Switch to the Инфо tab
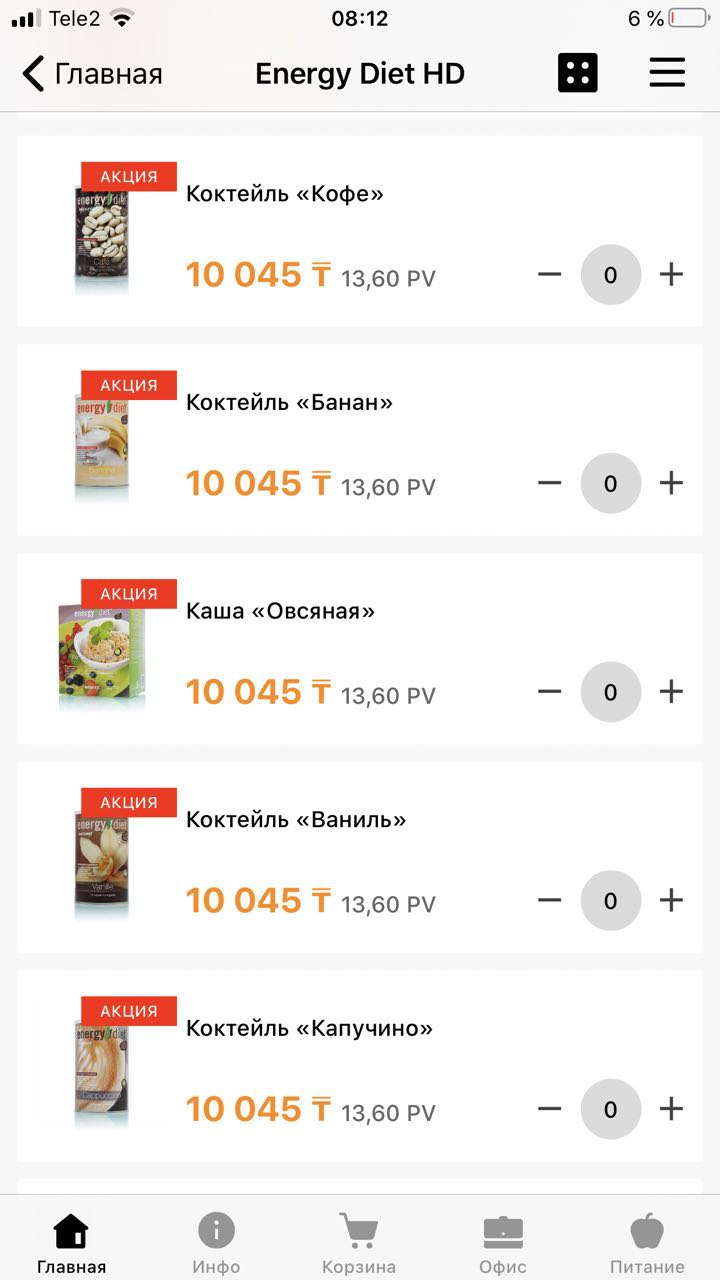Image resolution: width=720 pixels, height=1280 pixels. [216, 1242]
